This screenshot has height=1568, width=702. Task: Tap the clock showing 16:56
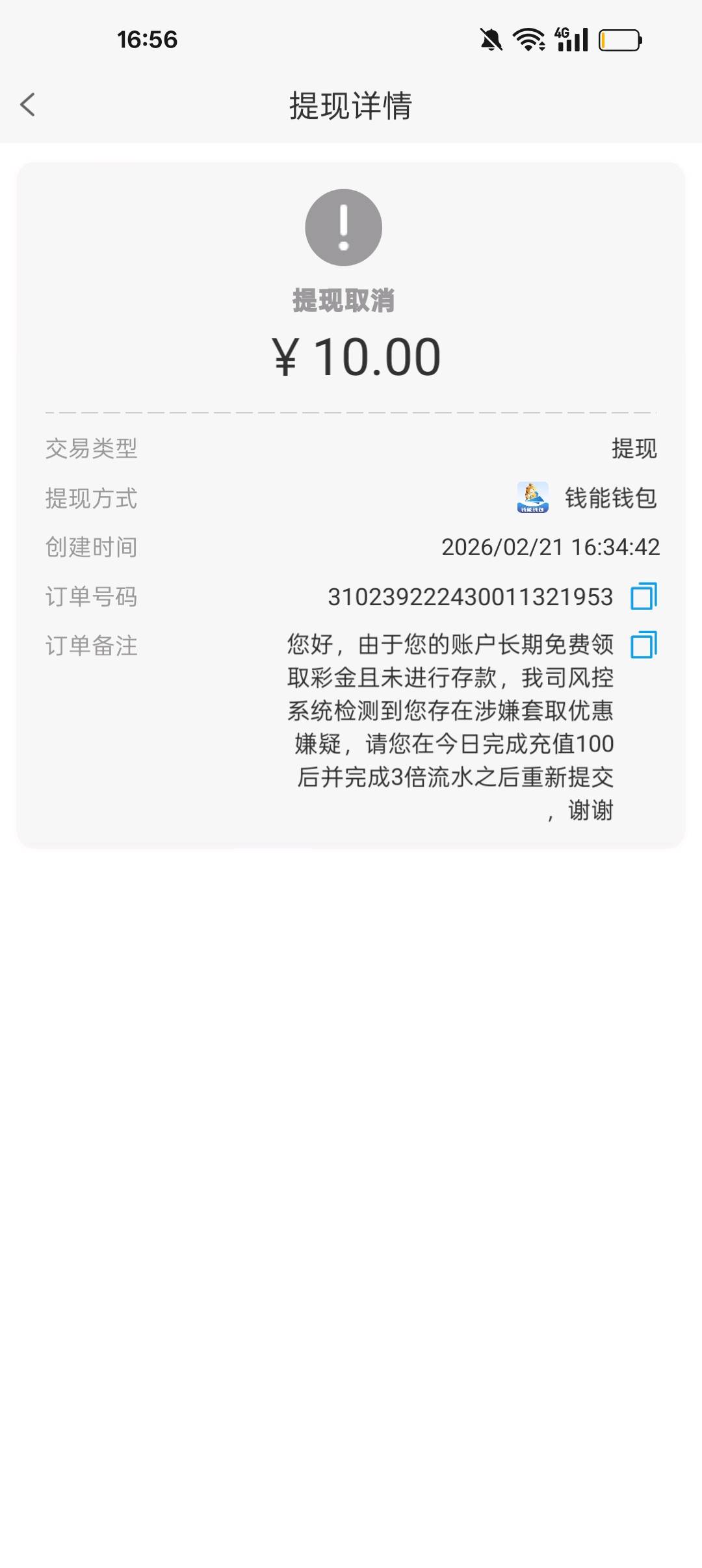point(146,40)
